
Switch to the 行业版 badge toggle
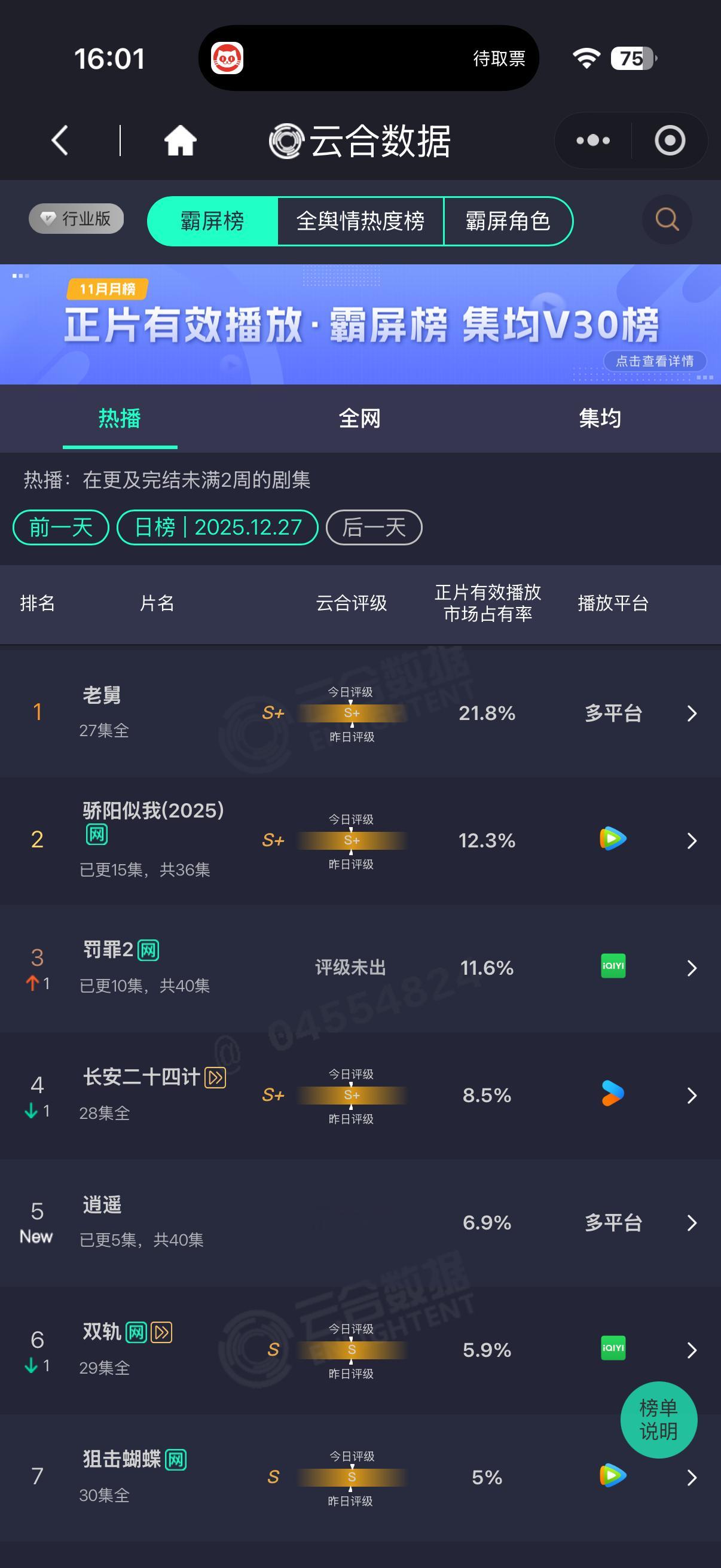pos(75,218)
